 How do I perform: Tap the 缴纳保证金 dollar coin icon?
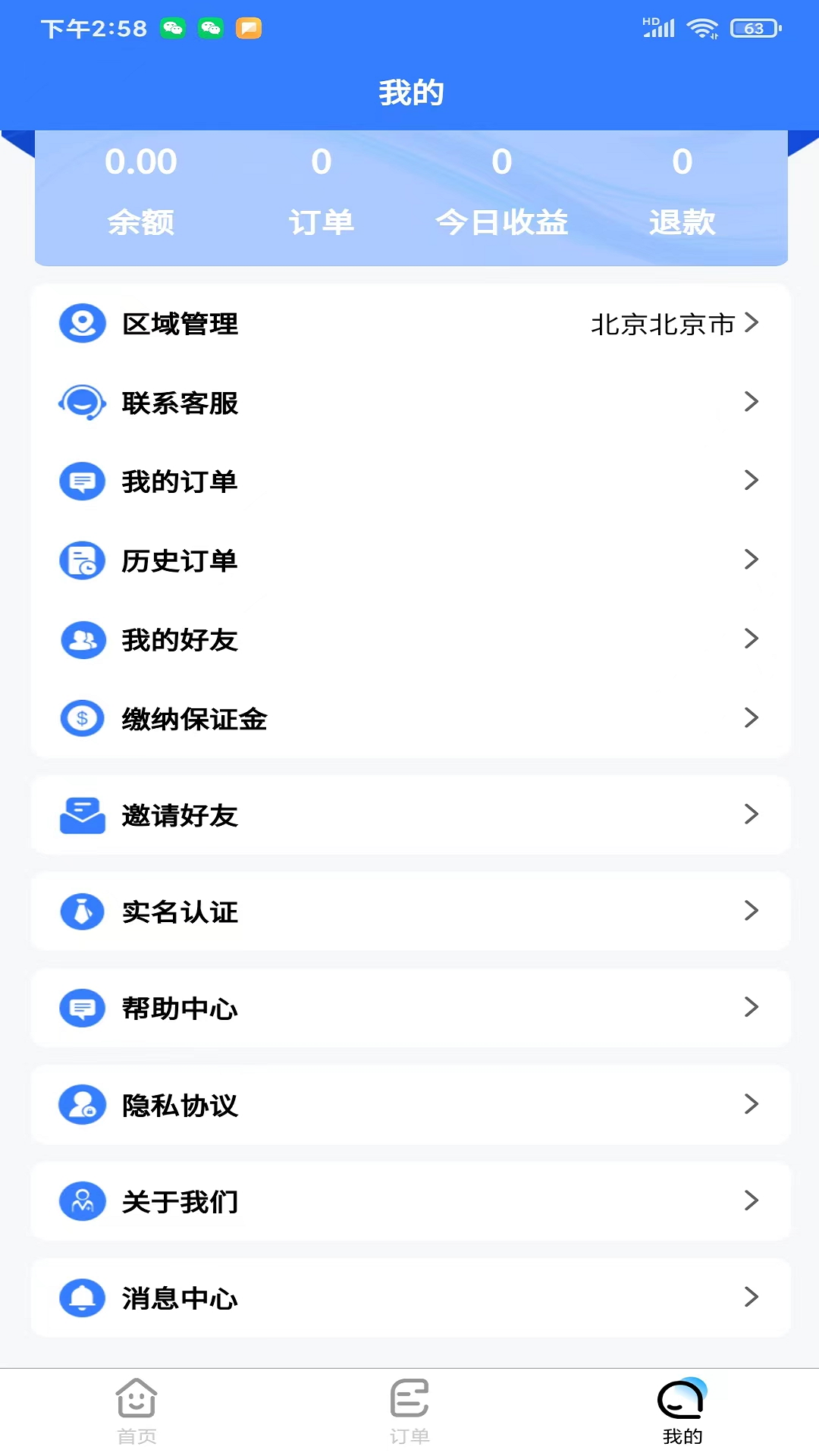pos(81,718)
